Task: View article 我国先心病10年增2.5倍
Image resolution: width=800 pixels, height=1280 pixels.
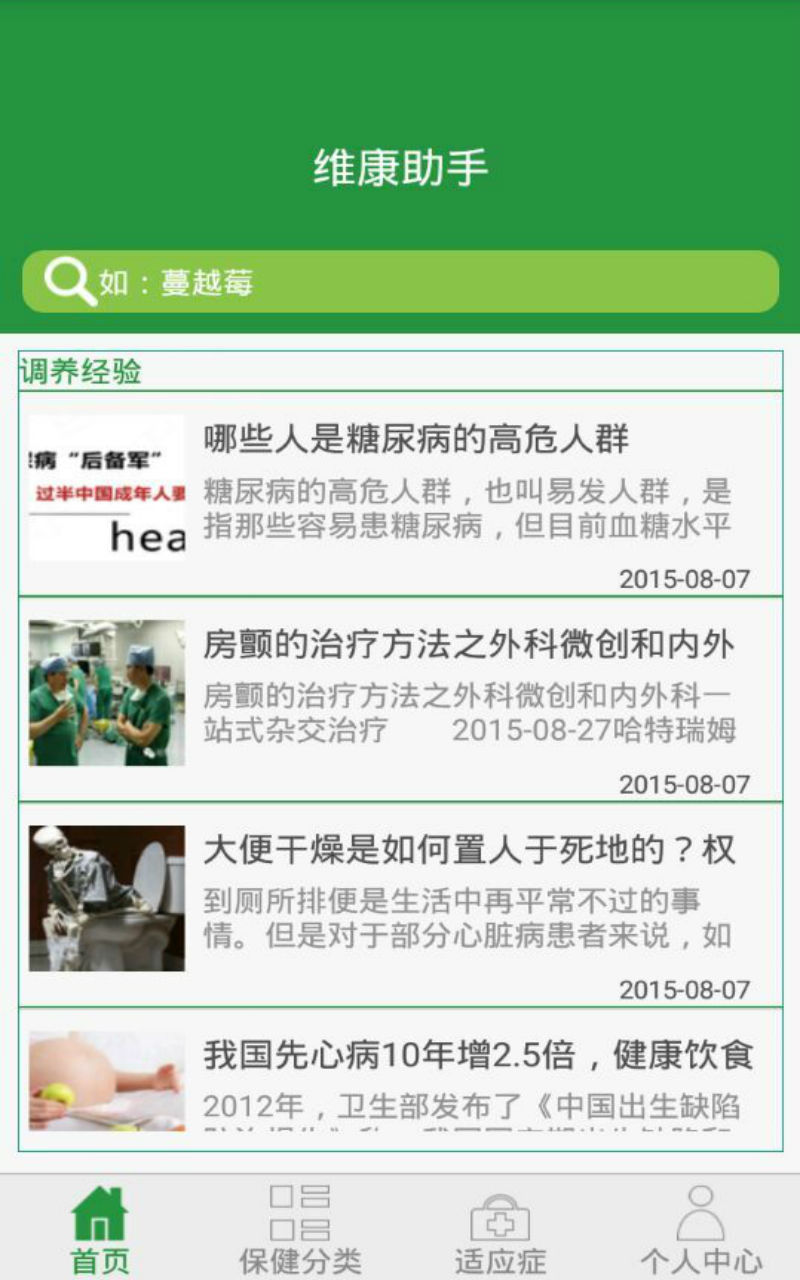Action: coord(400,1078)
